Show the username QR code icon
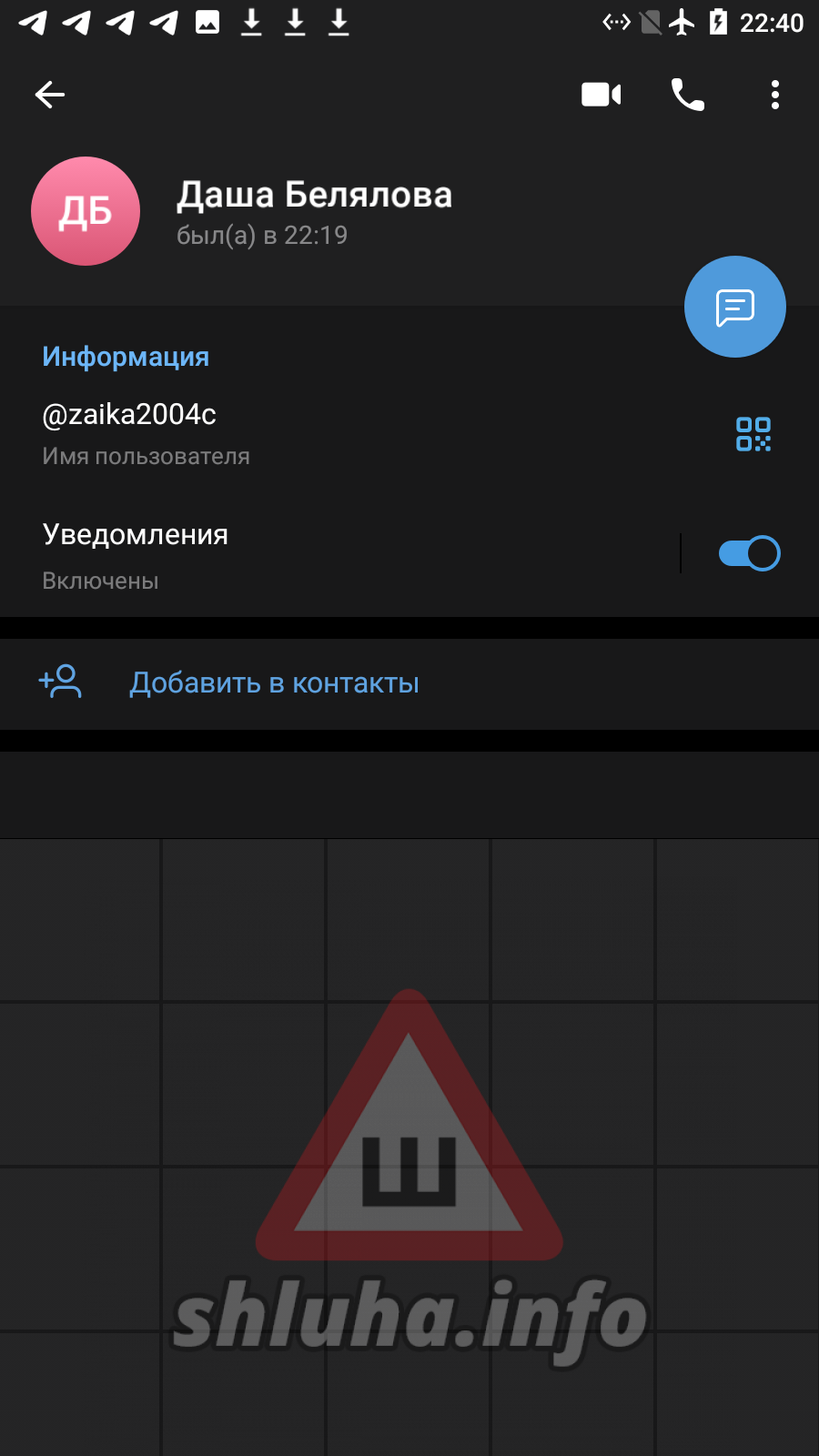Image resolution: width=819 pixels, height=1456 pixels. coord(753,434)
